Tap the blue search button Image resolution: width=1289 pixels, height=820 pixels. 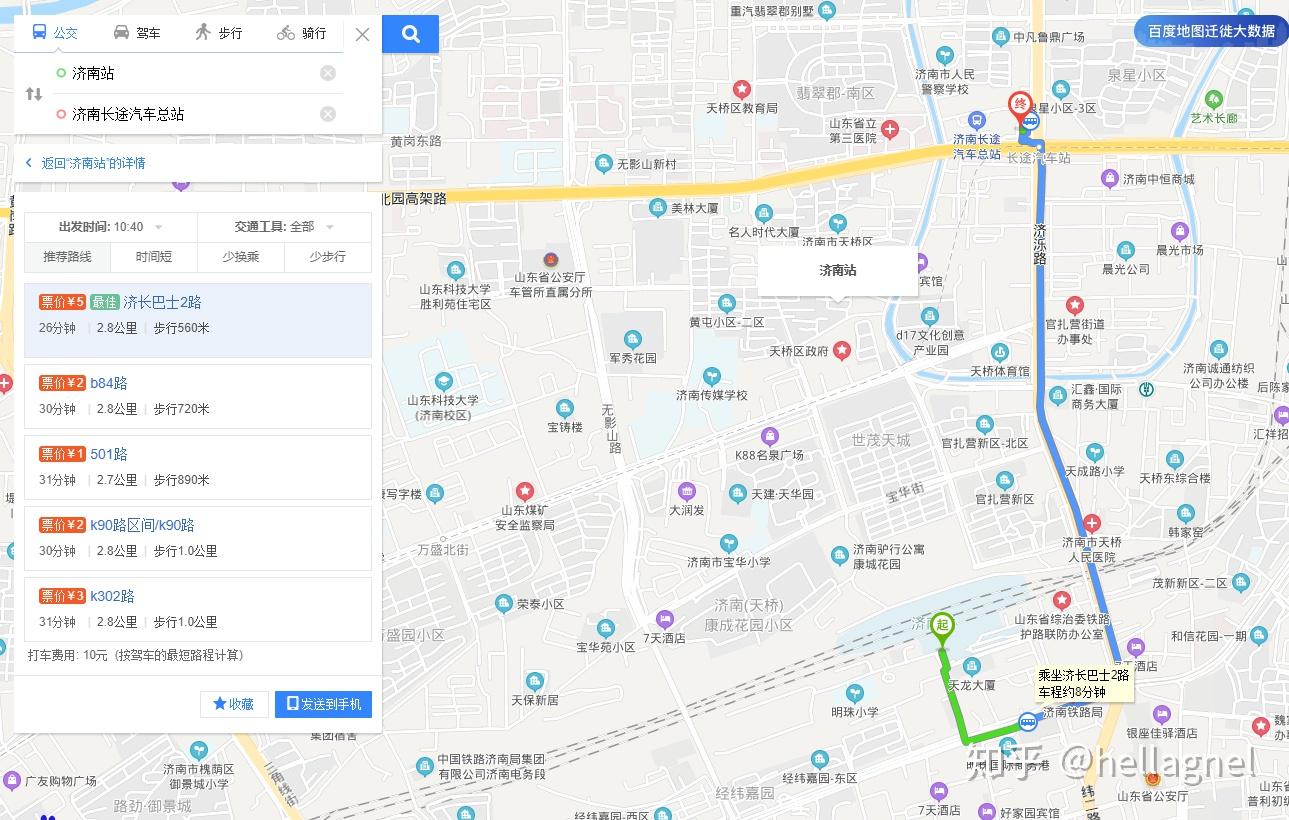coord(411,34)
